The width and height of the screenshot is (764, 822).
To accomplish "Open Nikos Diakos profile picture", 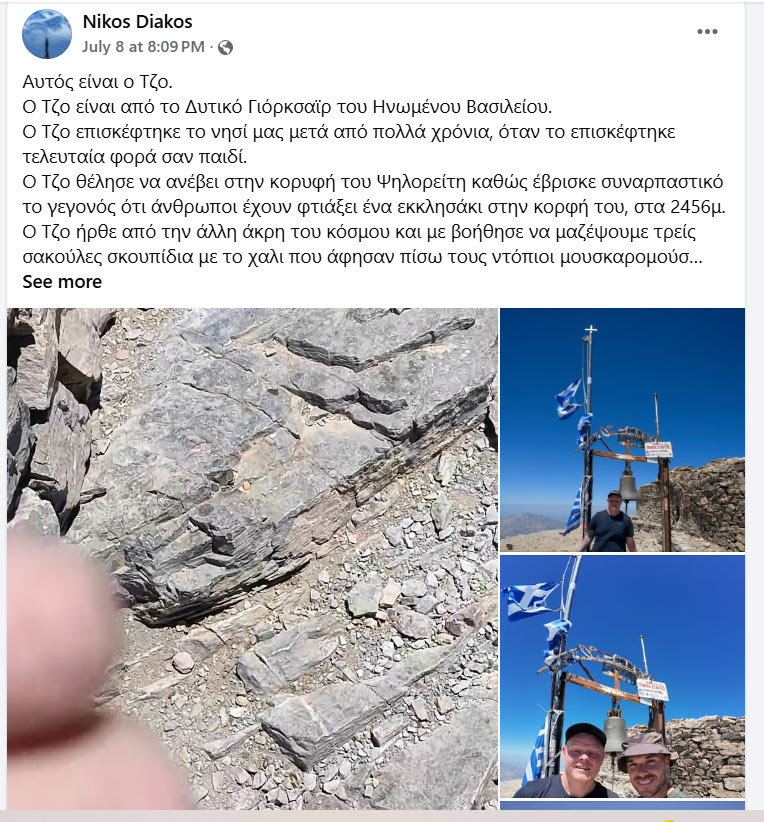I will (x=46, y=34).
